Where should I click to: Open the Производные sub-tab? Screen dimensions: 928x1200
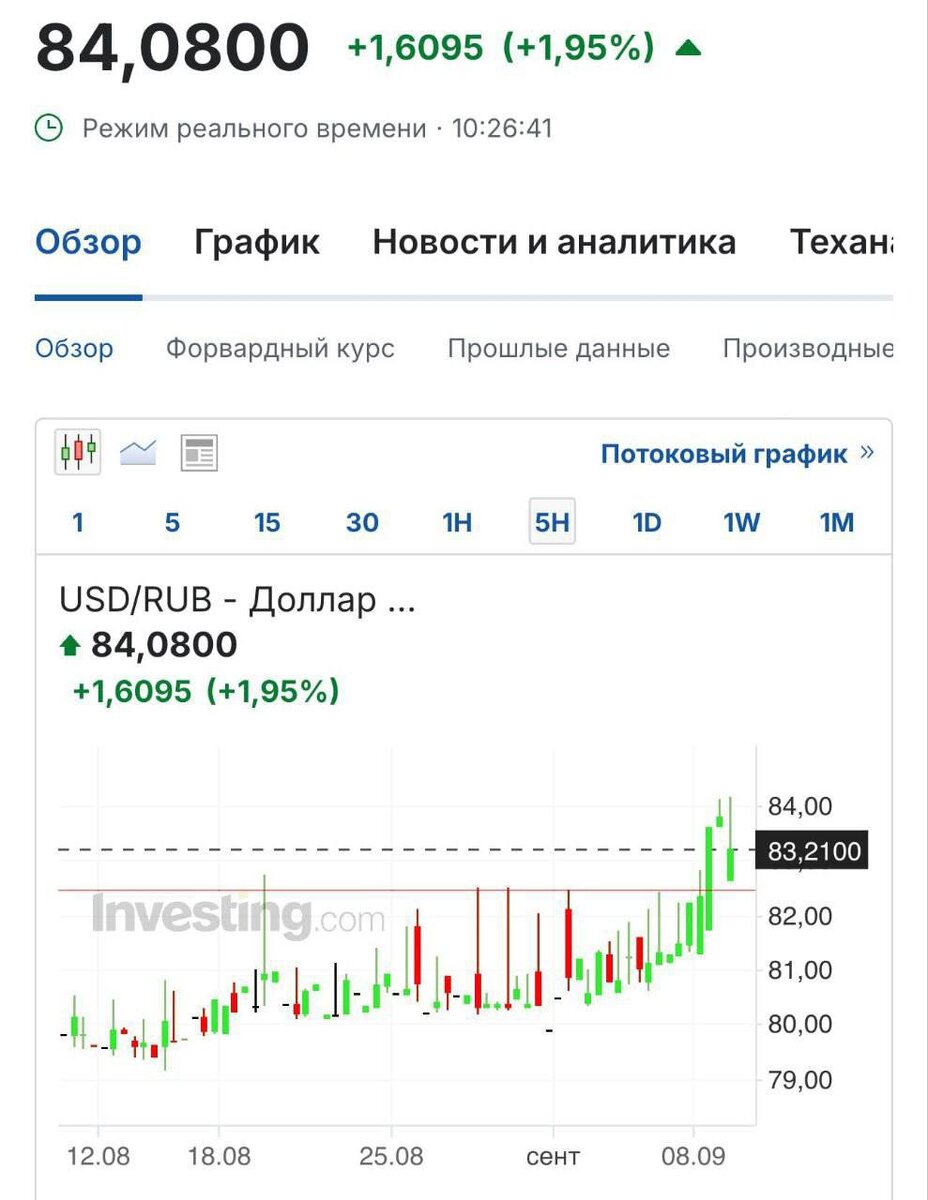pyautogui.click(x=806, y=349)
